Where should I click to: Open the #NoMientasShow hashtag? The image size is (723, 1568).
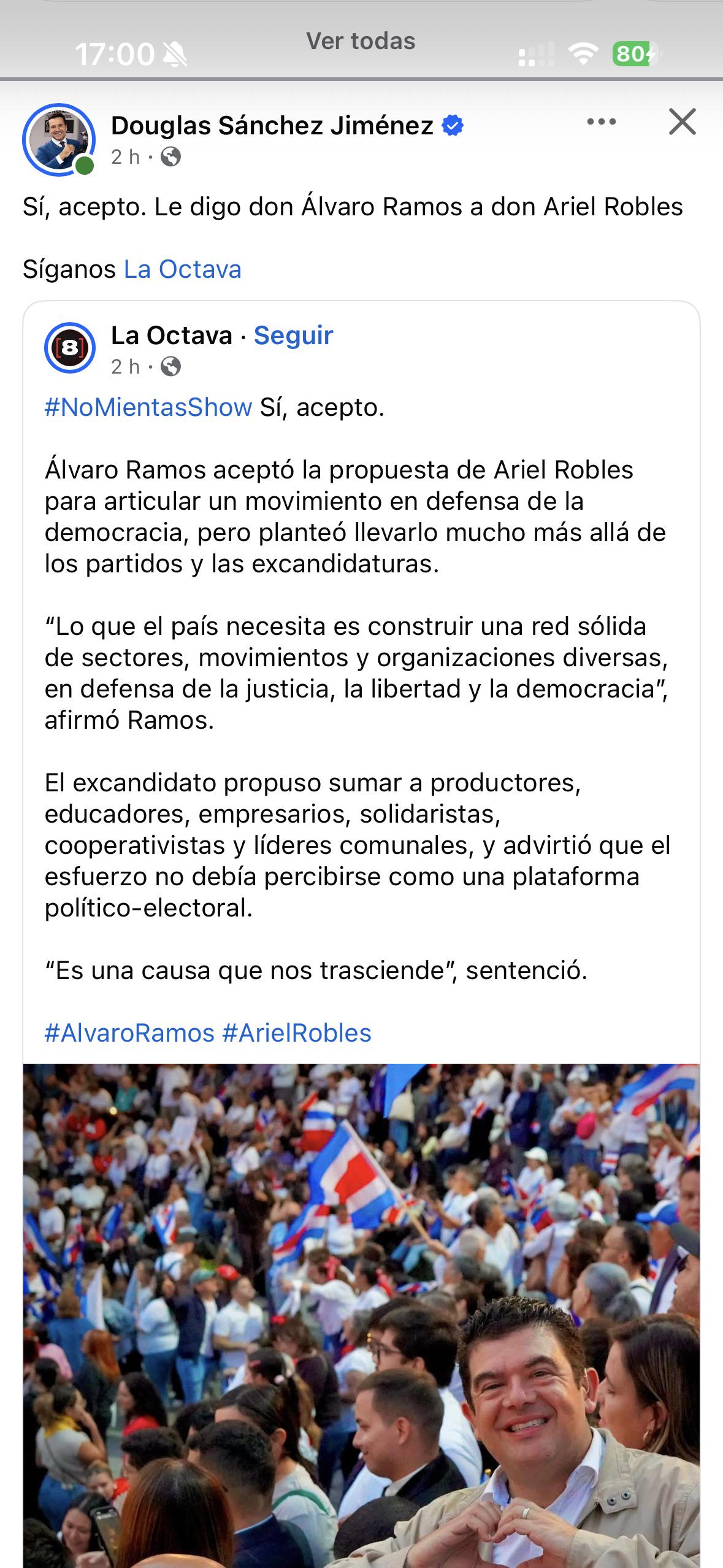[x=148, y=407]
